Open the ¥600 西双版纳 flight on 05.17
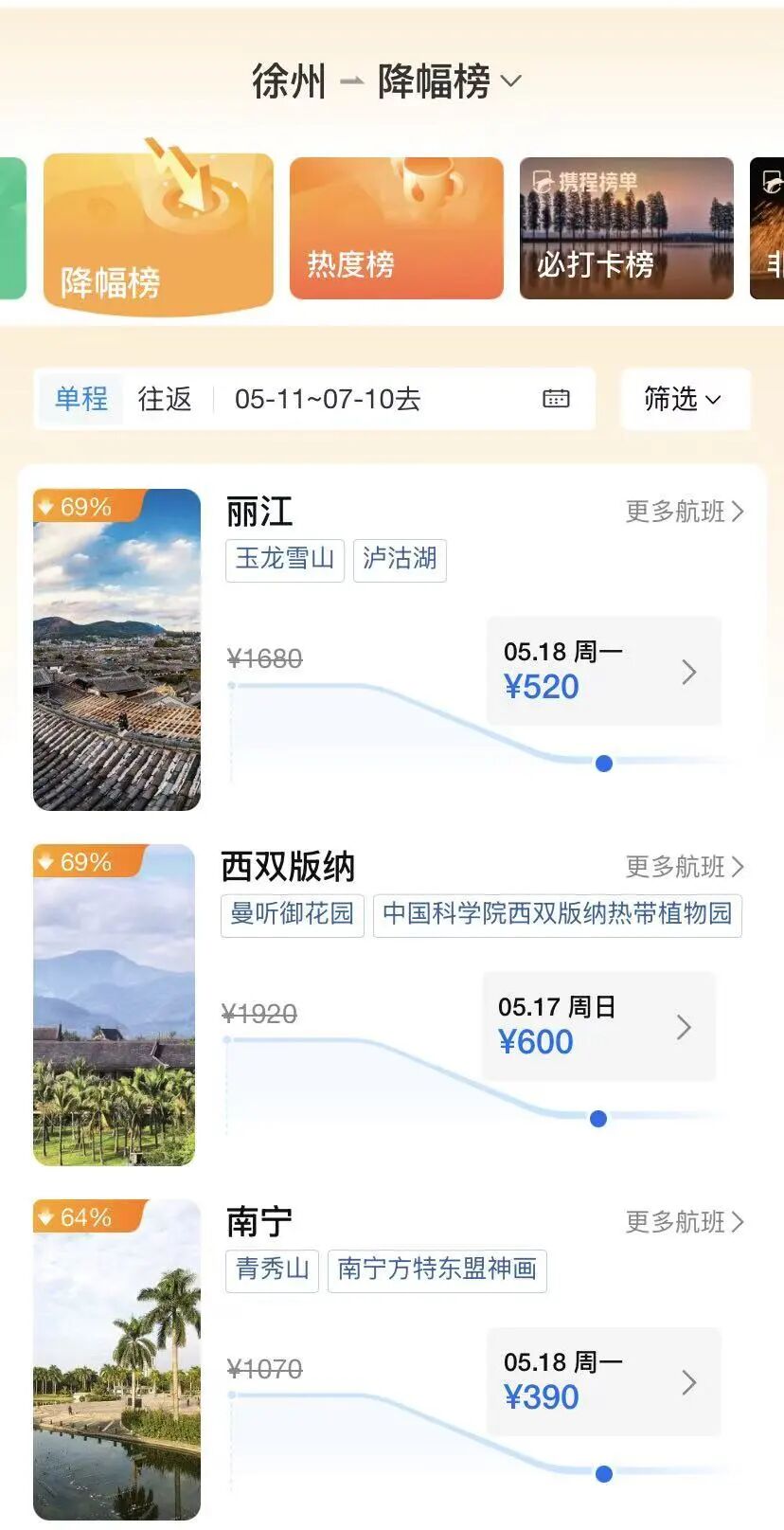 (599, 1026)
